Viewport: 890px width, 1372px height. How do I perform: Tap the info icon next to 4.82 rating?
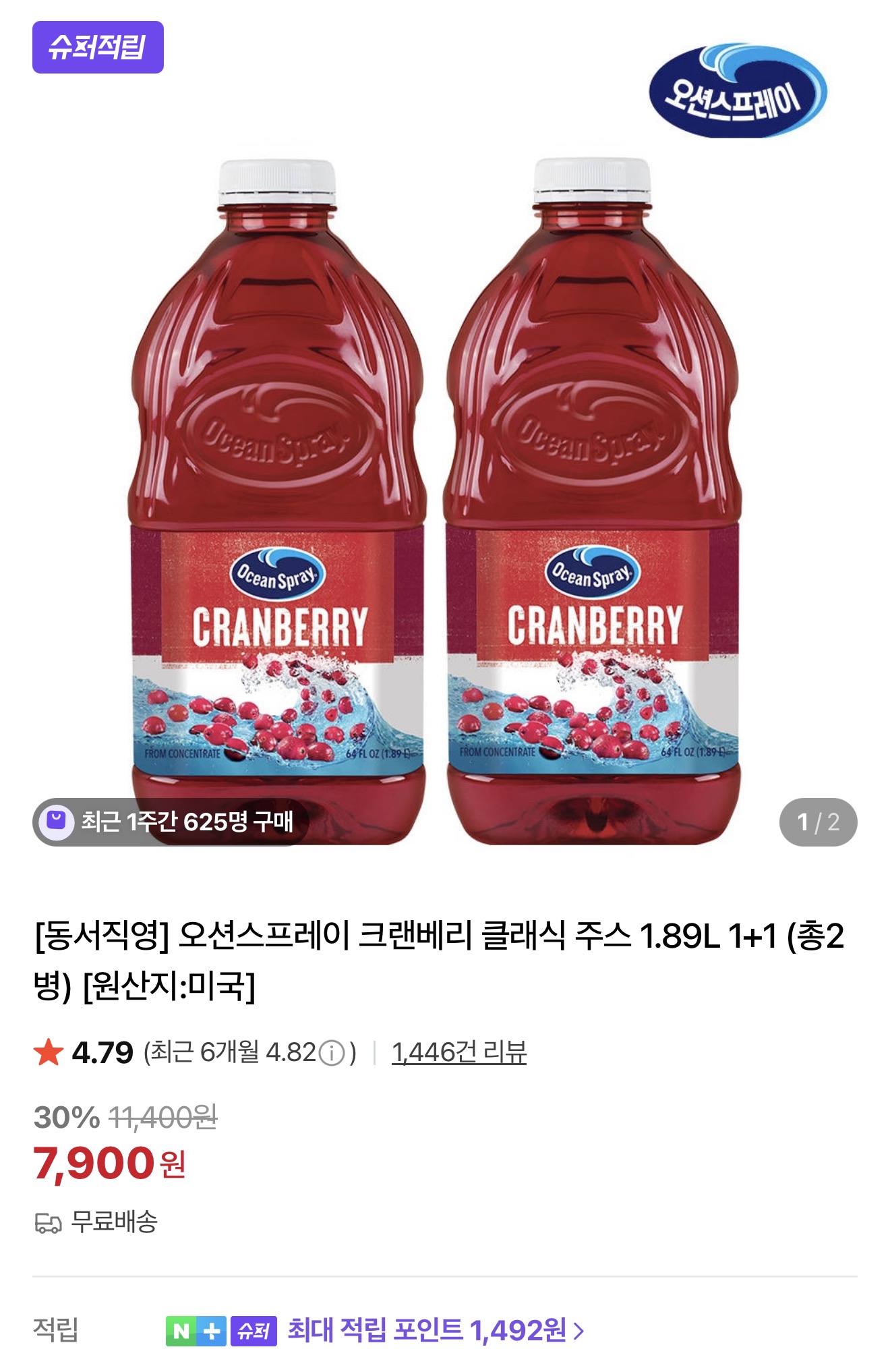[332, 1053]
